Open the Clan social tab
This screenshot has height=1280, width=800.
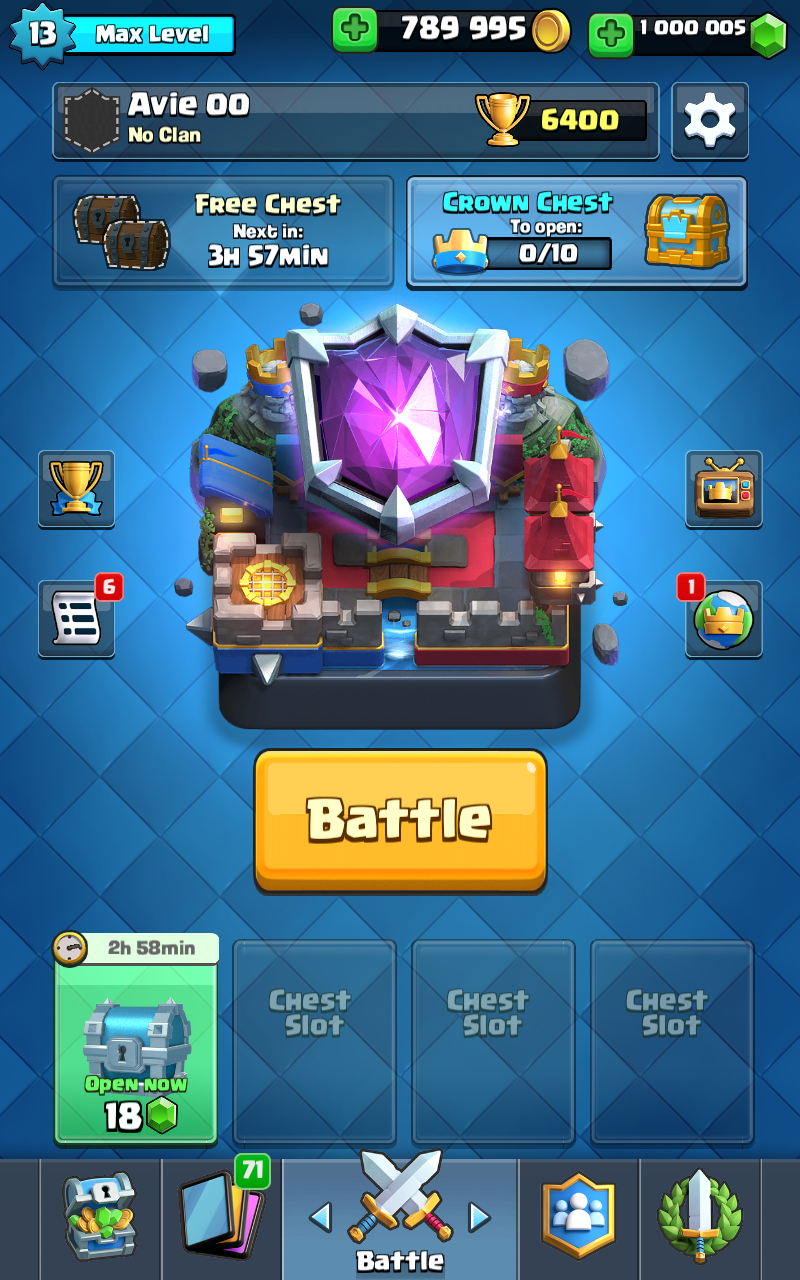click(x=578, y=1215)
